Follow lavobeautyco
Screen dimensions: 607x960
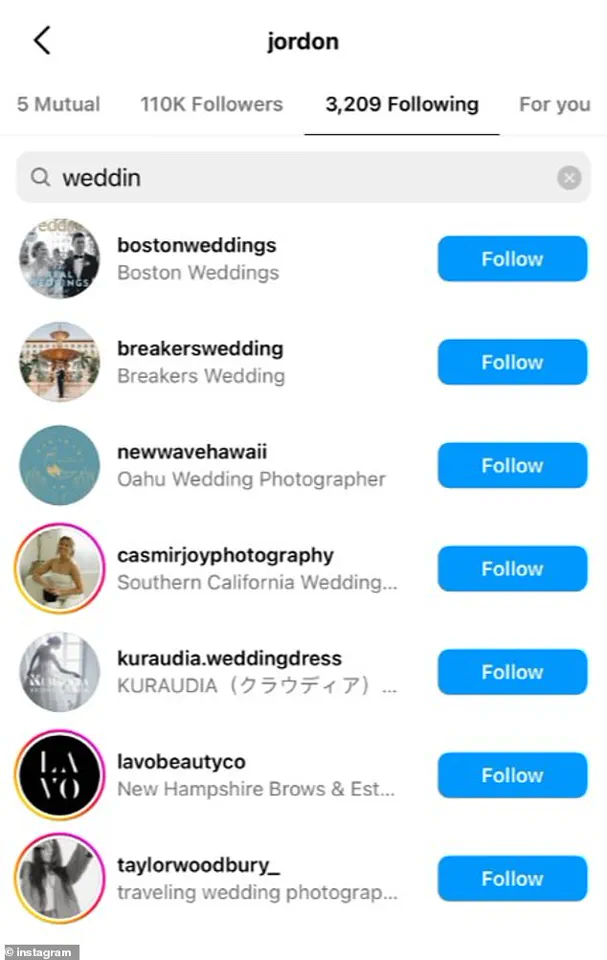pos(512,776)
